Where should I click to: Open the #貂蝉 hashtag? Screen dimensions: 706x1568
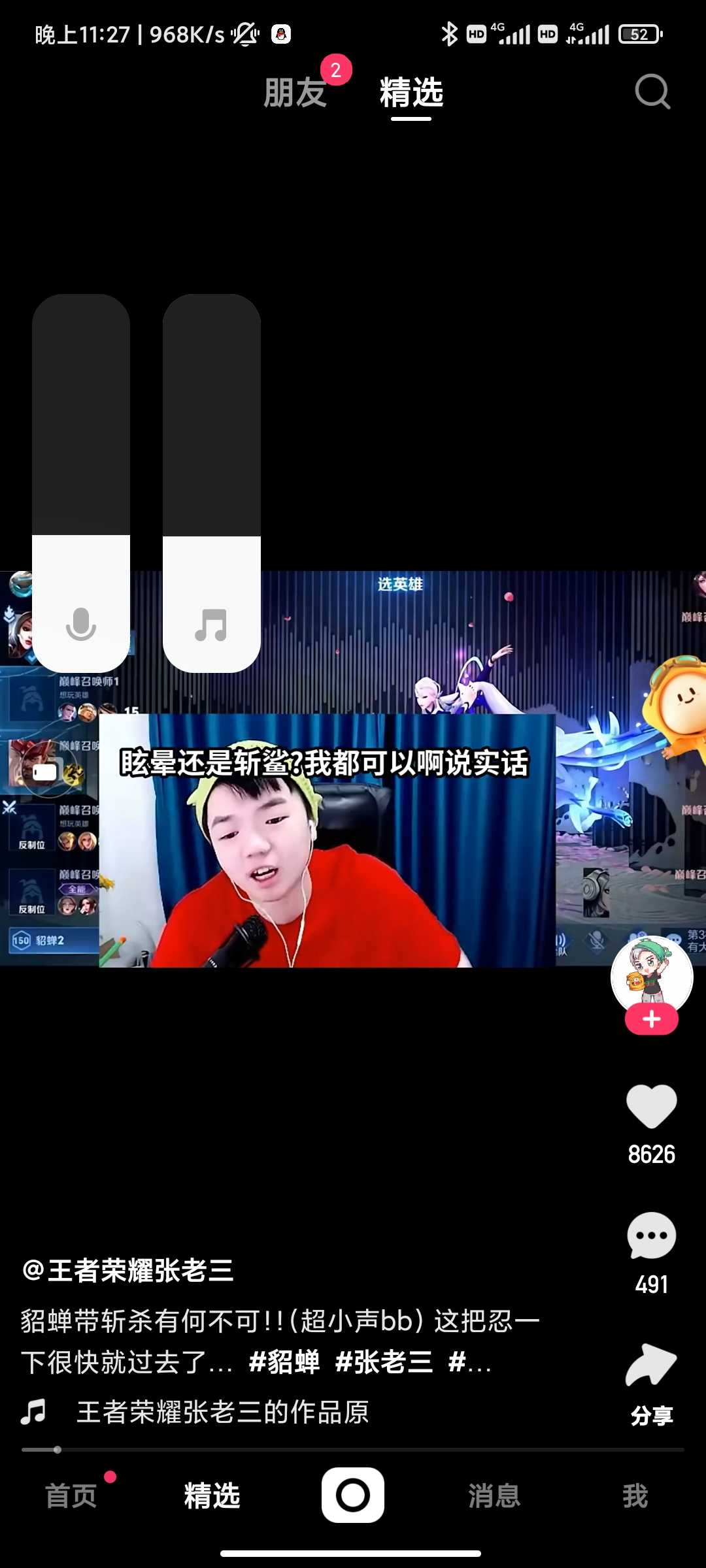point(285,1362)
